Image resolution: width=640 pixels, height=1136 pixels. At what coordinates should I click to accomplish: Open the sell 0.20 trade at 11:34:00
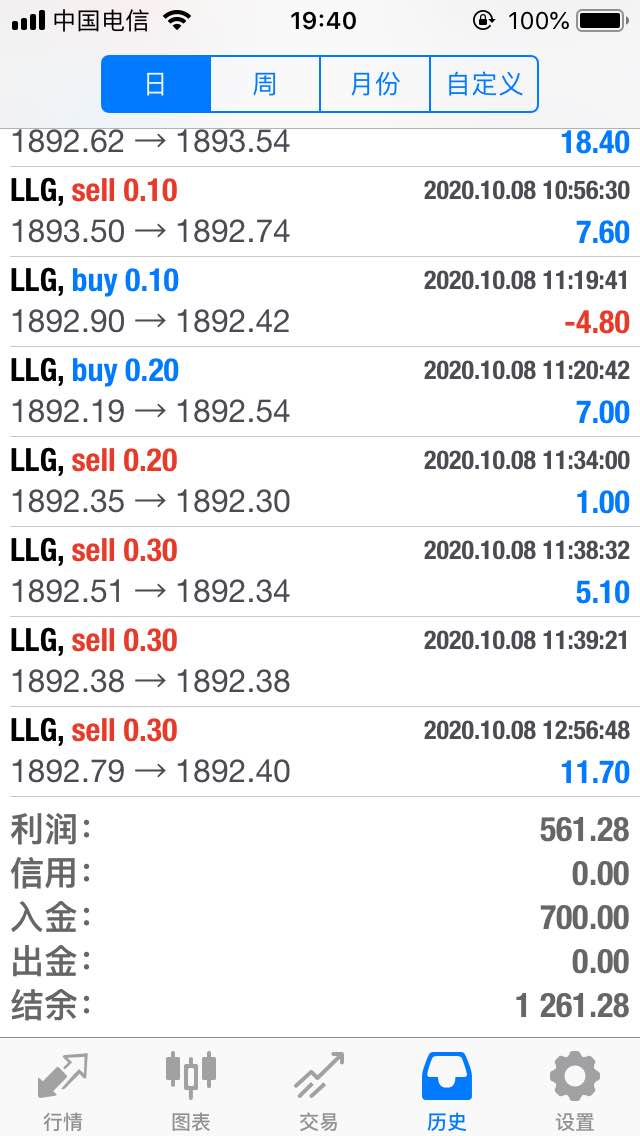click(320, 481)
